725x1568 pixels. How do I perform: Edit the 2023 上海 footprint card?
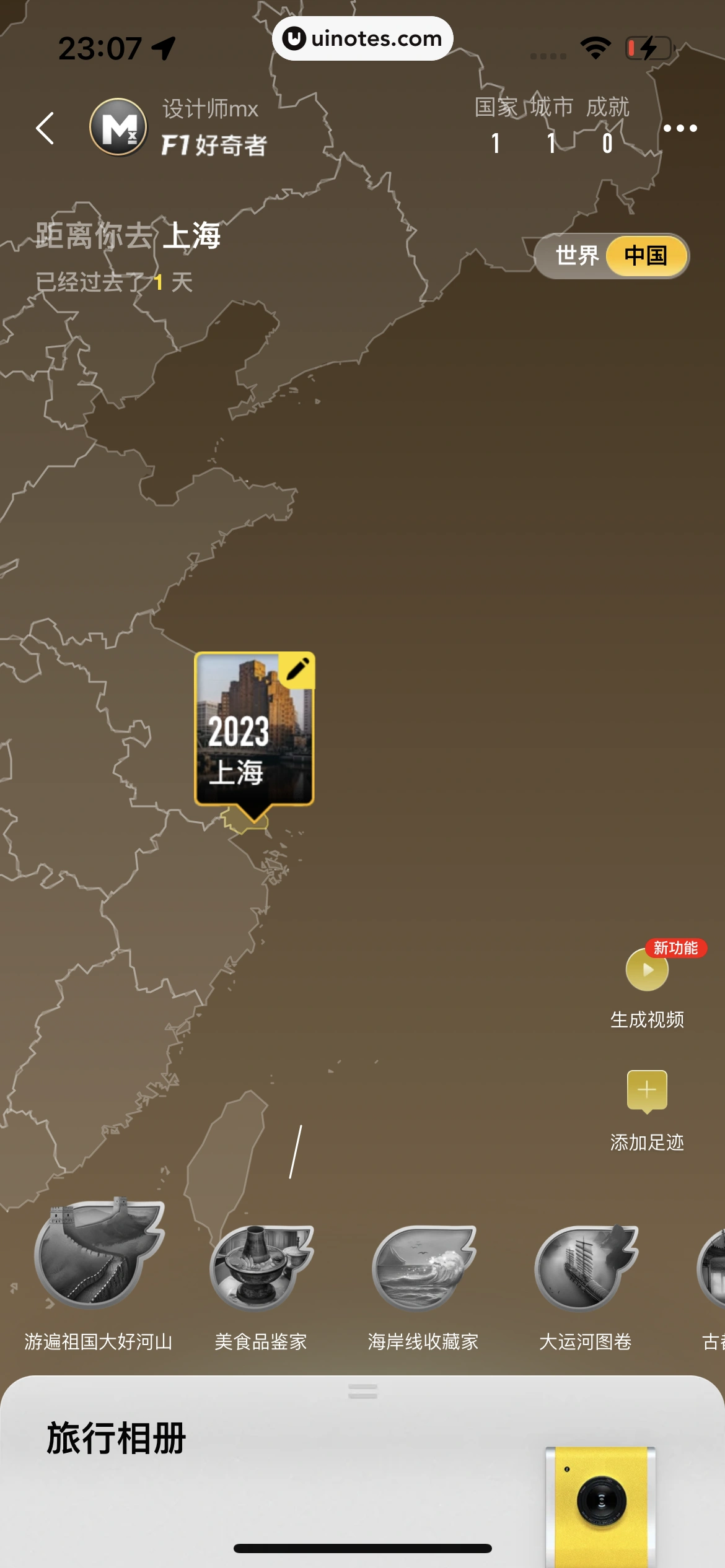pyautogui.click(x=297, y=670)
